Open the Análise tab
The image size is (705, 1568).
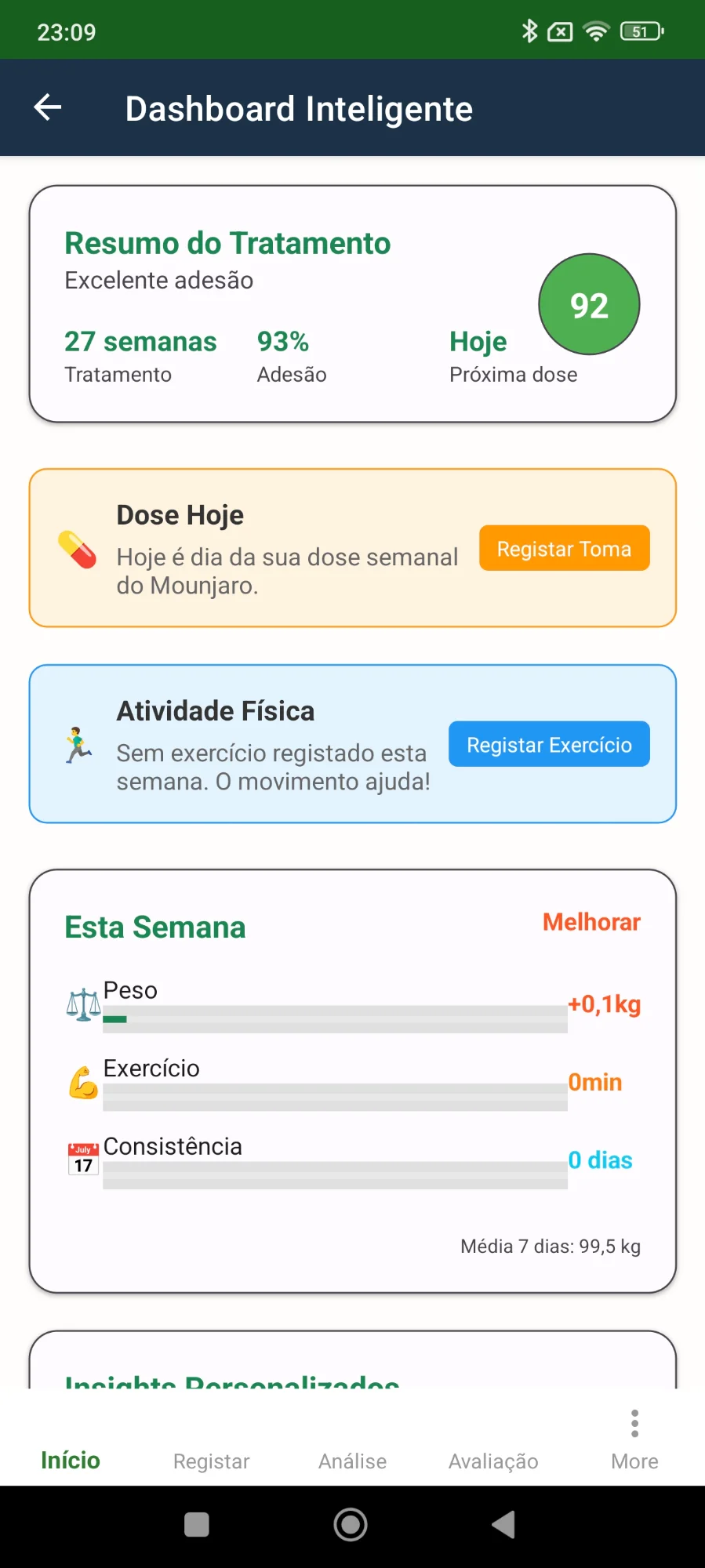351,1461
